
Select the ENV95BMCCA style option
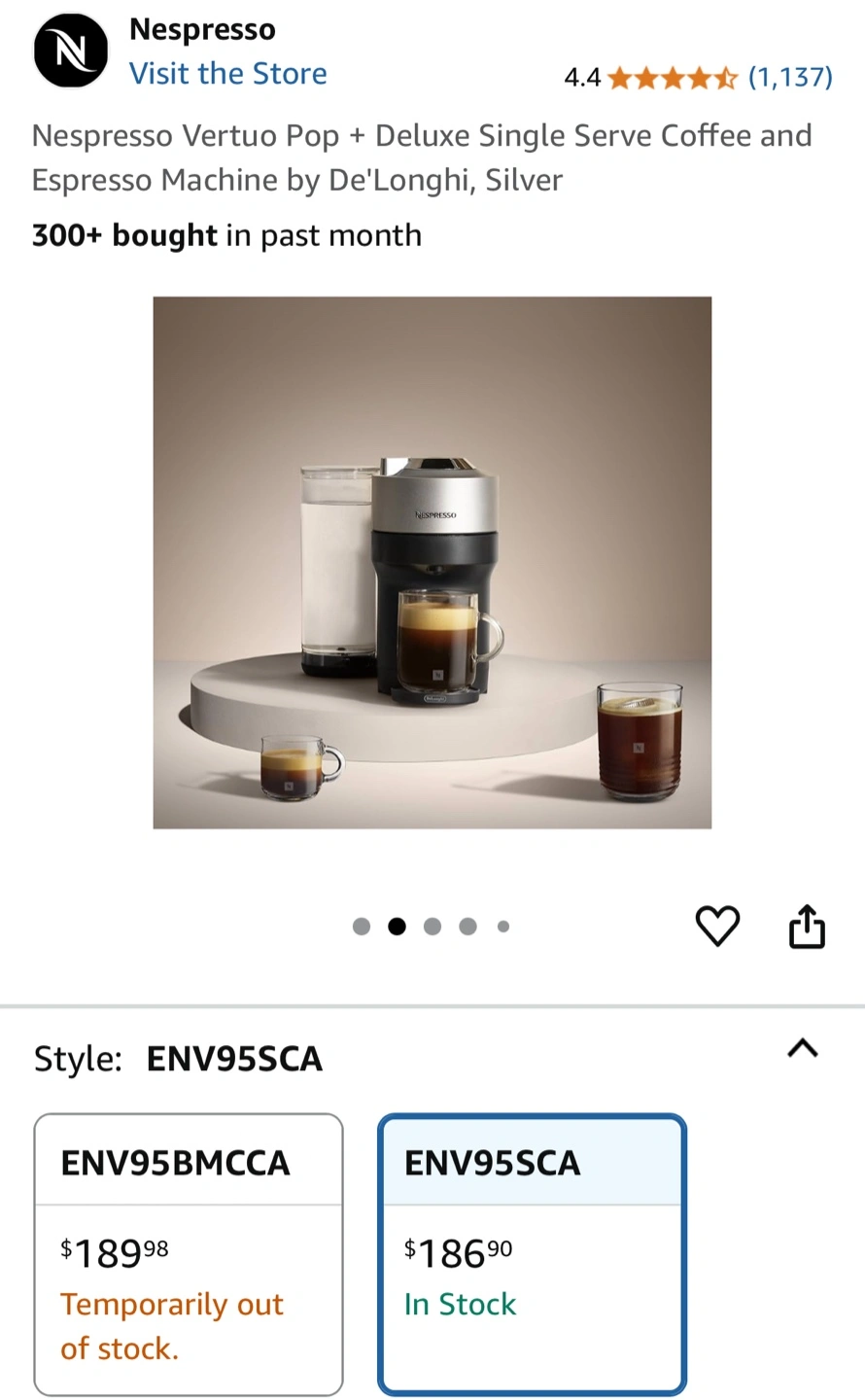click(x=189, y=1254)
